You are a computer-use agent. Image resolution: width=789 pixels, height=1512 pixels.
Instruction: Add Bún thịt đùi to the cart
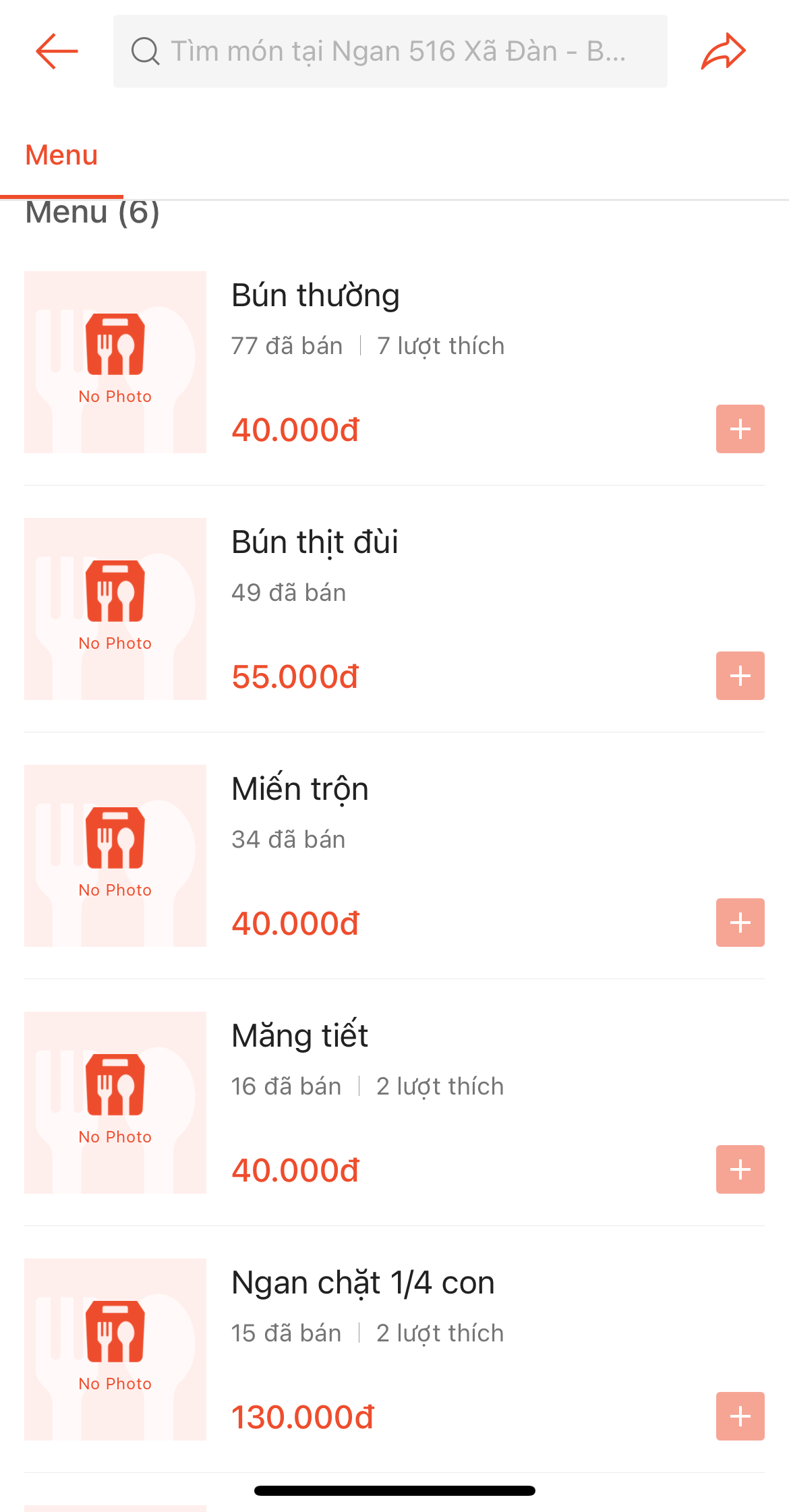pyautogui.click(x=740, y=676)
